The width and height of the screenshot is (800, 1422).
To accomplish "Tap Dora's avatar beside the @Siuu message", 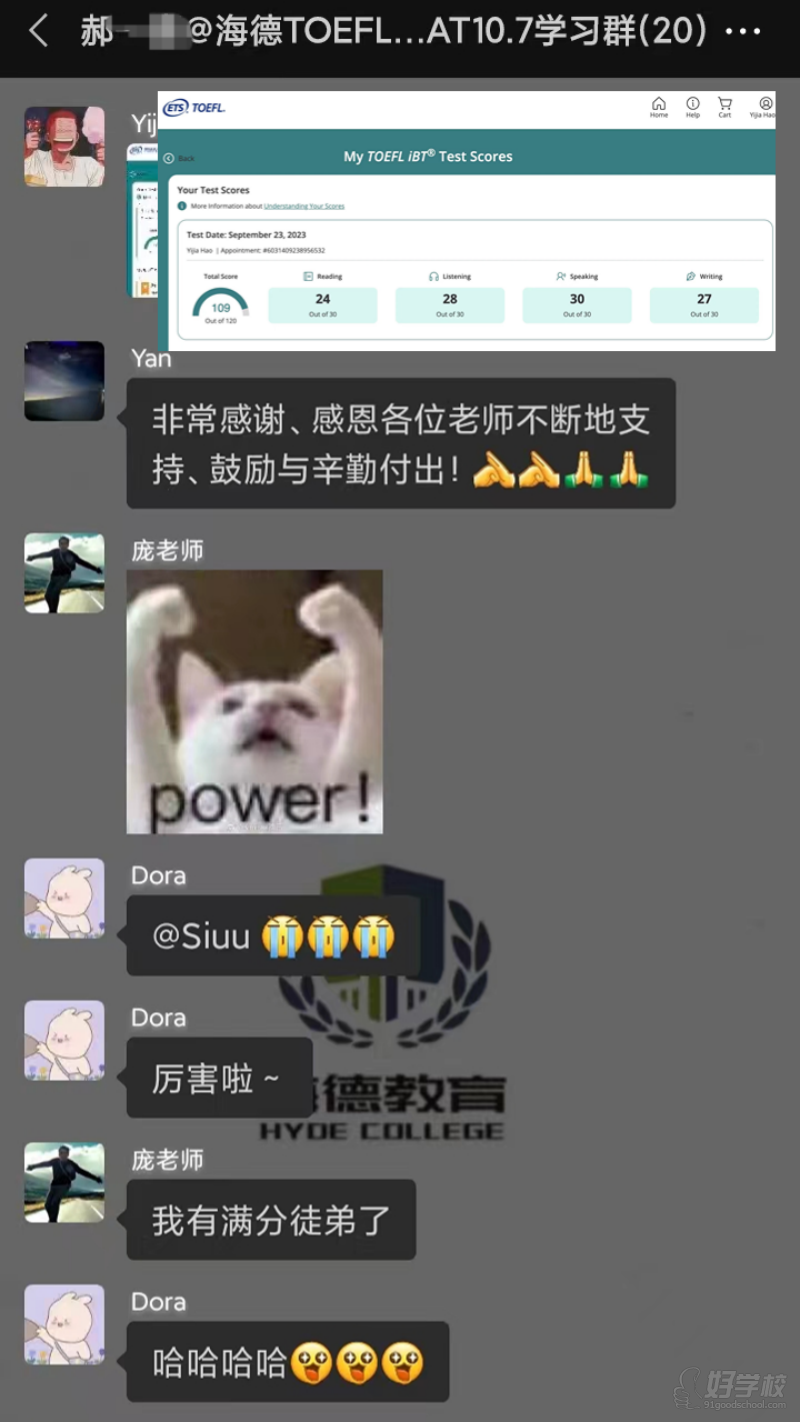I will pyautogui.click(x=64, y=898).
